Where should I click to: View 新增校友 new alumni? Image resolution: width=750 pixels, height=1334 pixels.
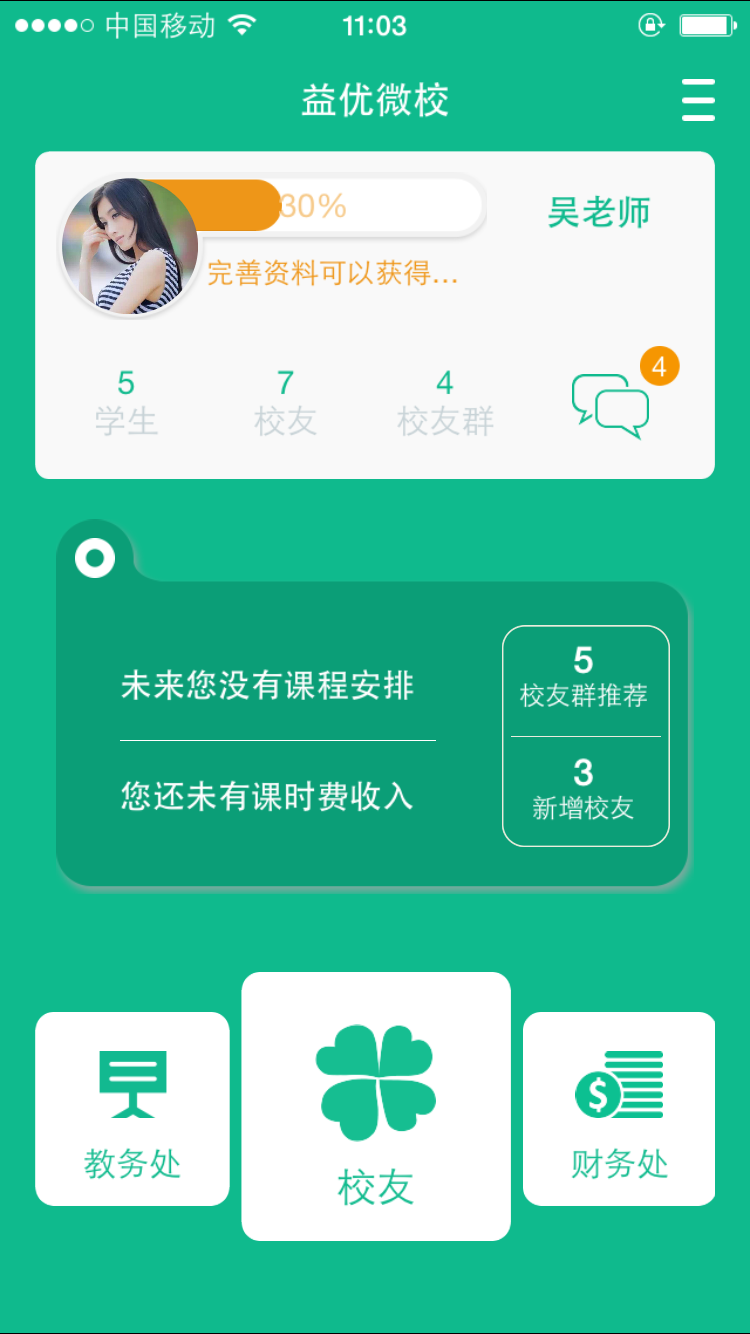[x=584, y=790]
